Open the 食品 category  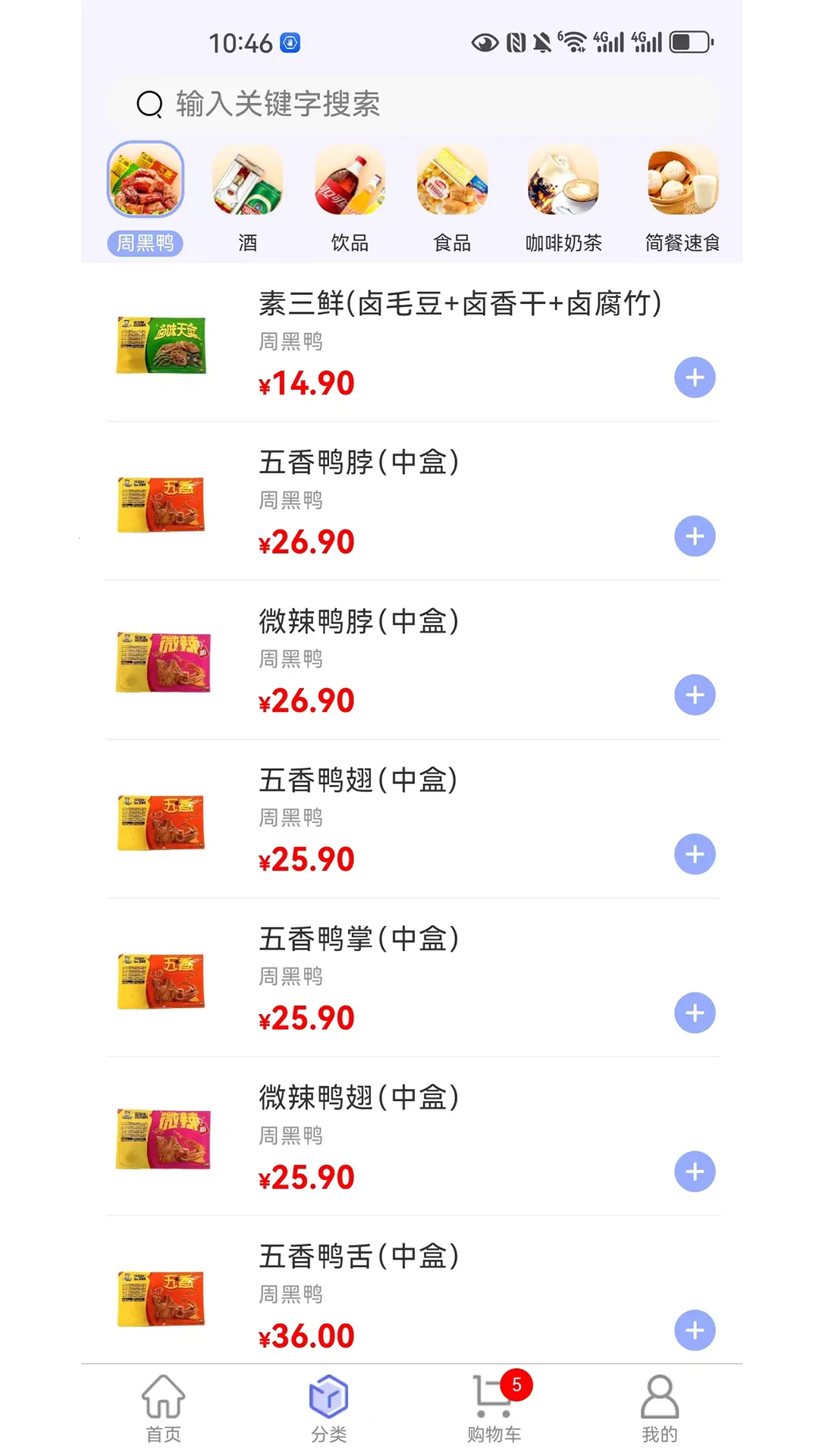pyautogui.click(x=452, y=199)
